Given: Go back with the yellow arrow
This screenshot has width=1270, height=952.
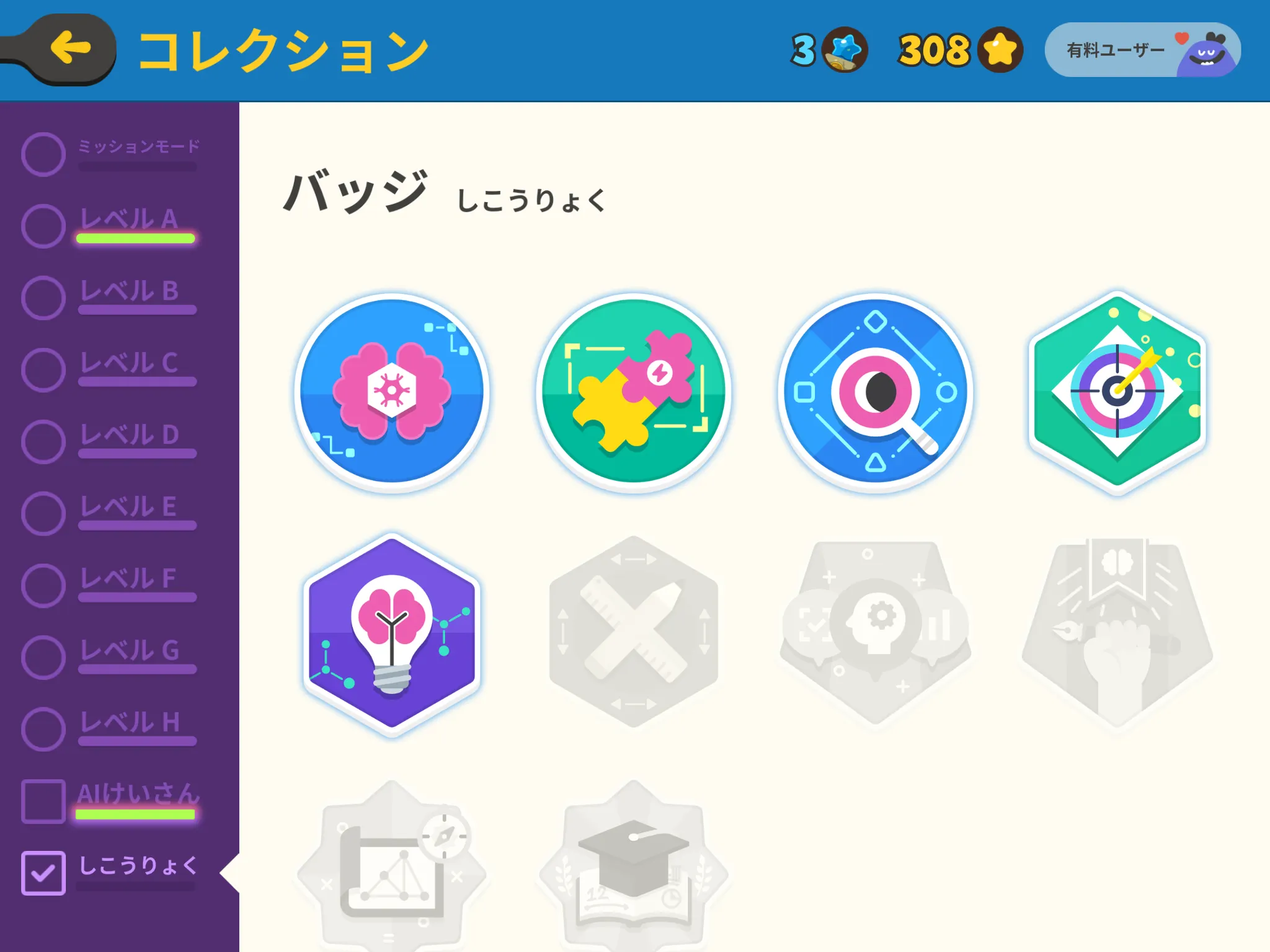Looking at the screenshot, I should point(70,48).
